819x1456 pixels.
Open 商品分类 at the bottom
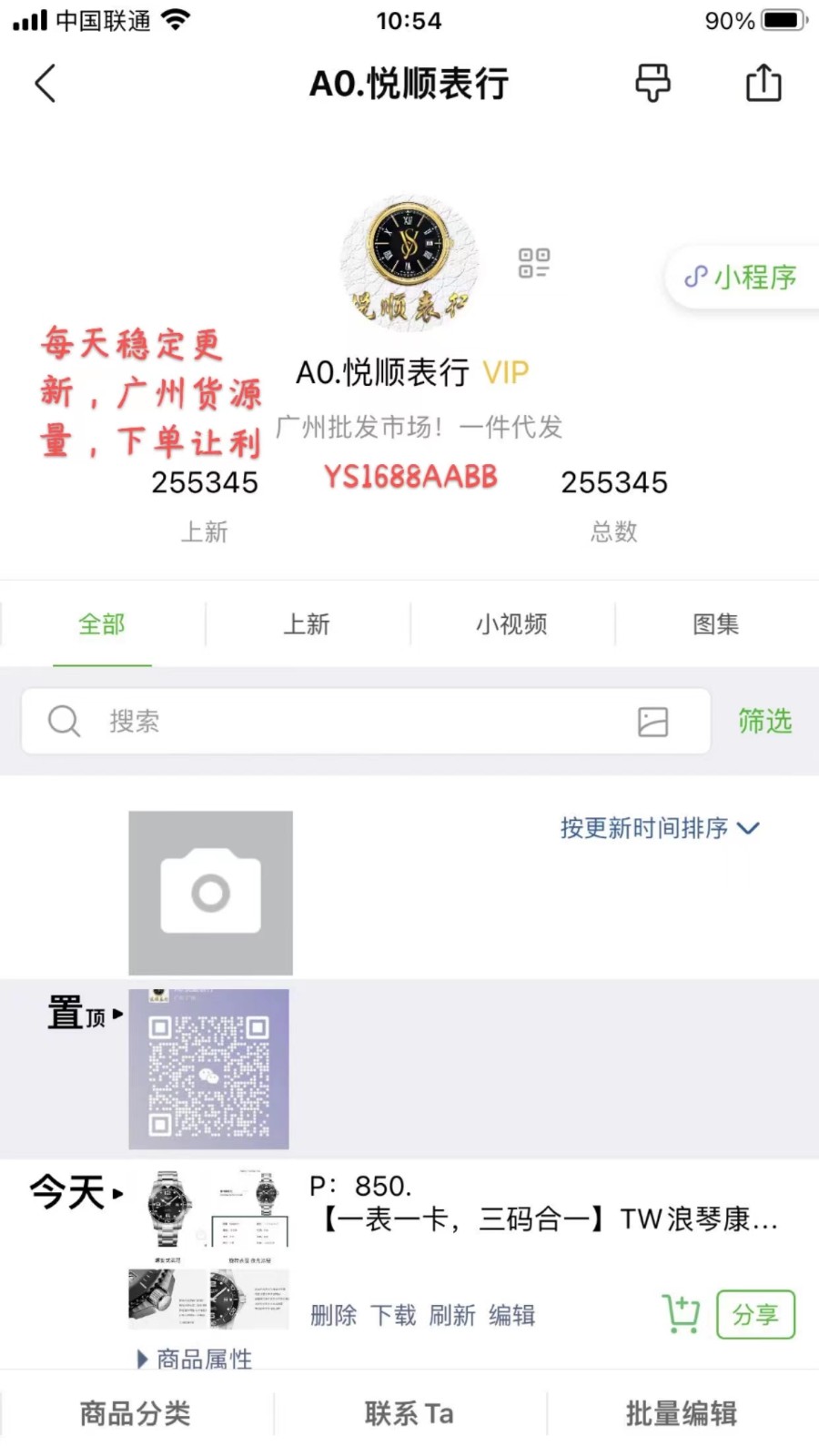[136, 1413]
